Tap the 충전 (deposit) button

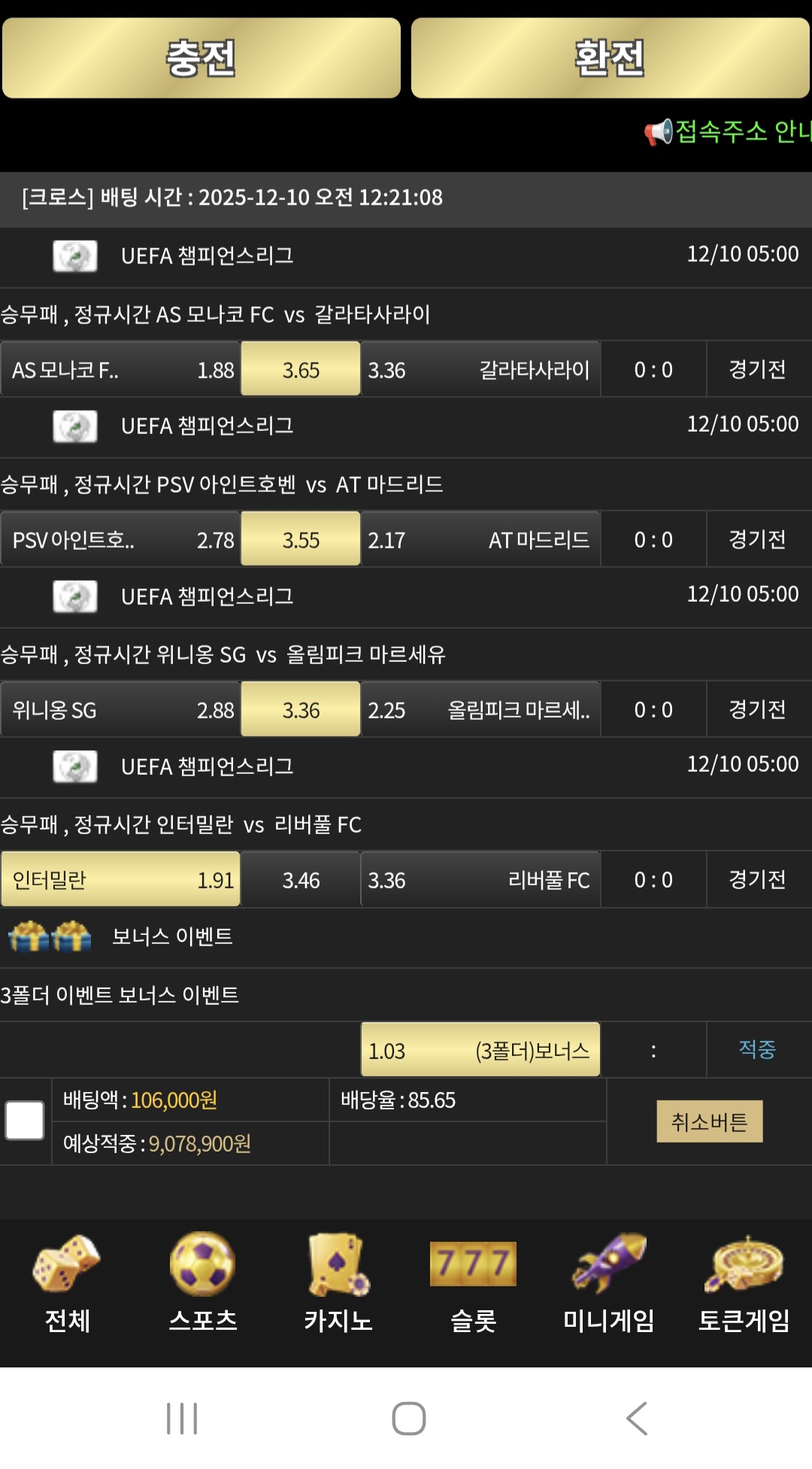click(x=201, y=59)
